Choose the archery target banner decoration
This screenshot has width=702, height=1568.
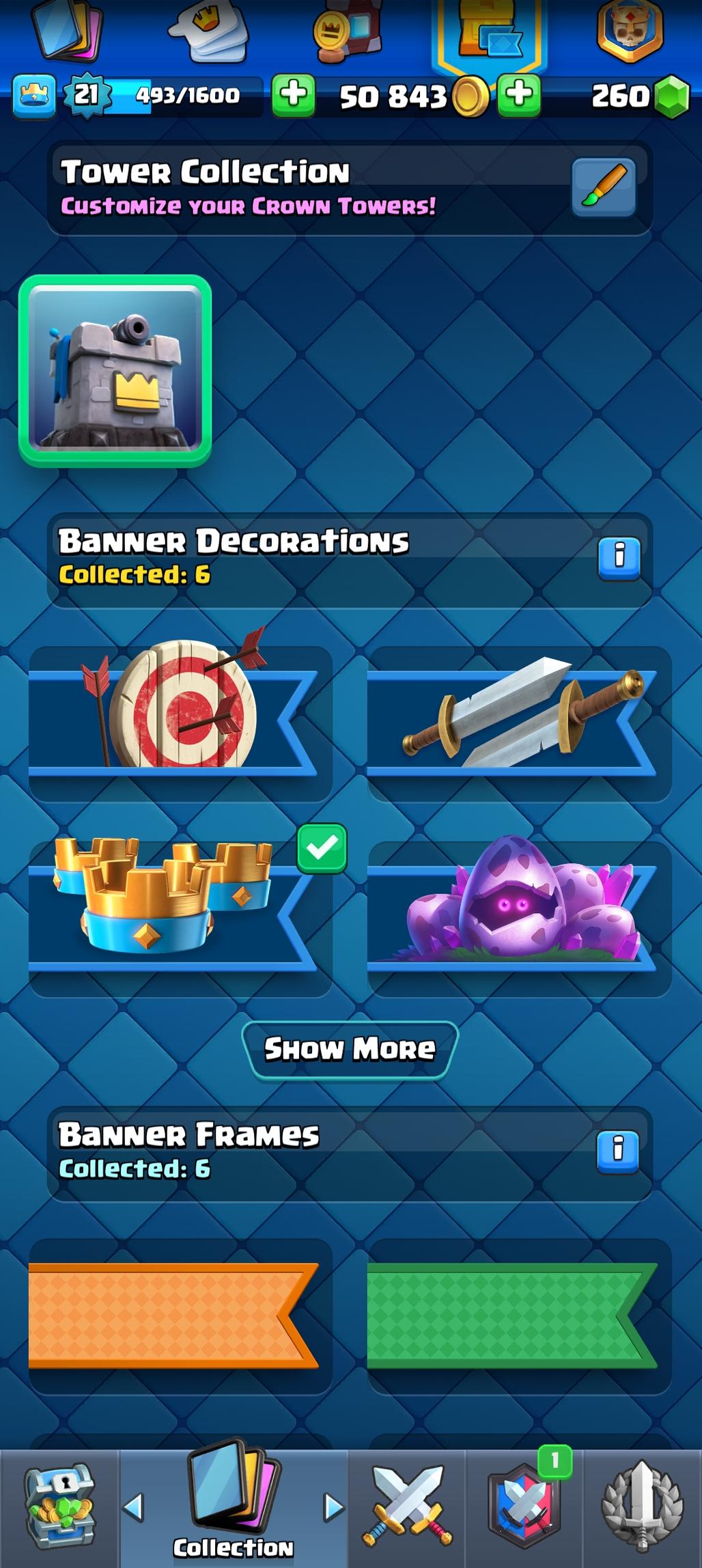click(180, 721)
